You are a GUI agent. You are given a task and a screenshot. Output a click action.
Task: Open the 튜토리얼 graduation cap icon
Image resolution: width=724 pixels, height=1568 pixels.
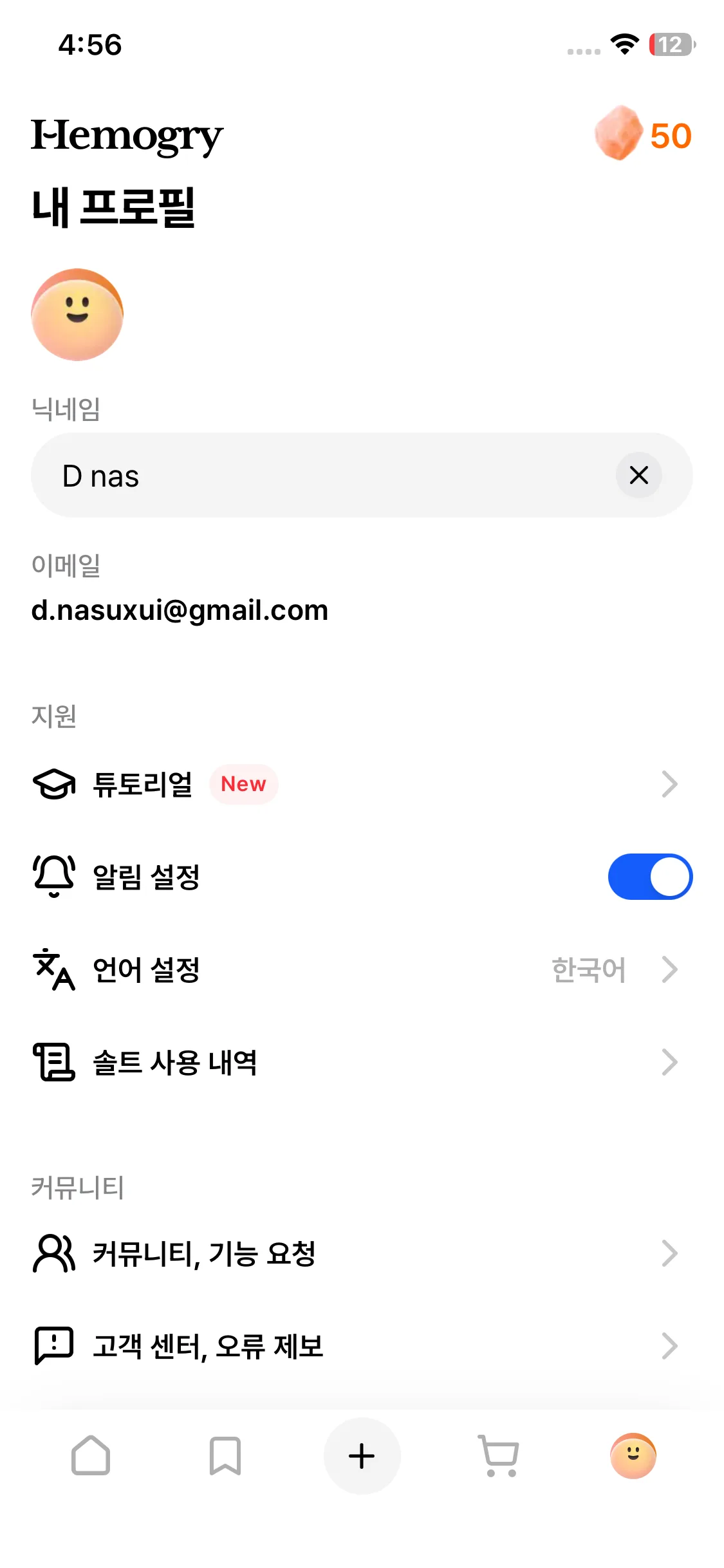tap(54, 784)
